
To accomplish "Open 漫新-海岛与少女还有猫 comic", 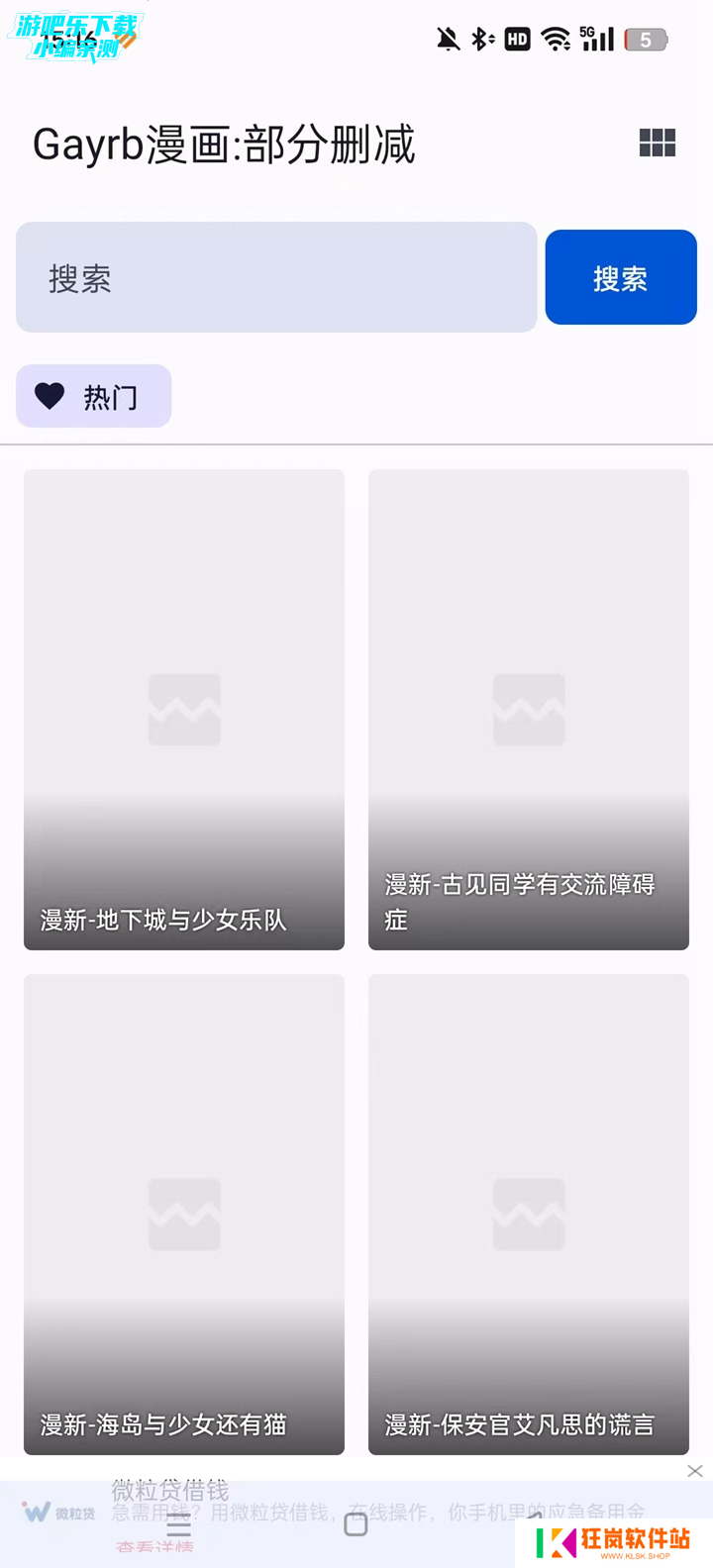I will (184, 1214).
